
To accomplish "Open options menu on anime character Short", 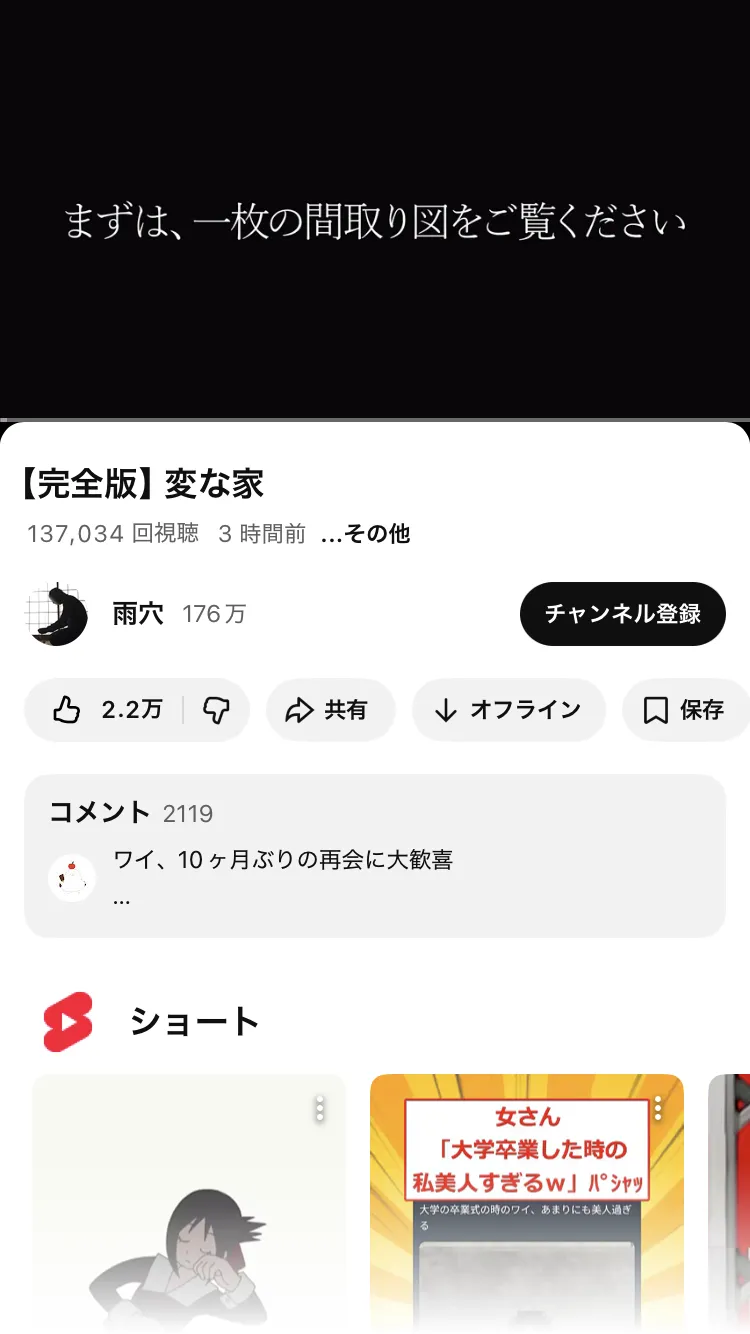I will pos(320,1108).
